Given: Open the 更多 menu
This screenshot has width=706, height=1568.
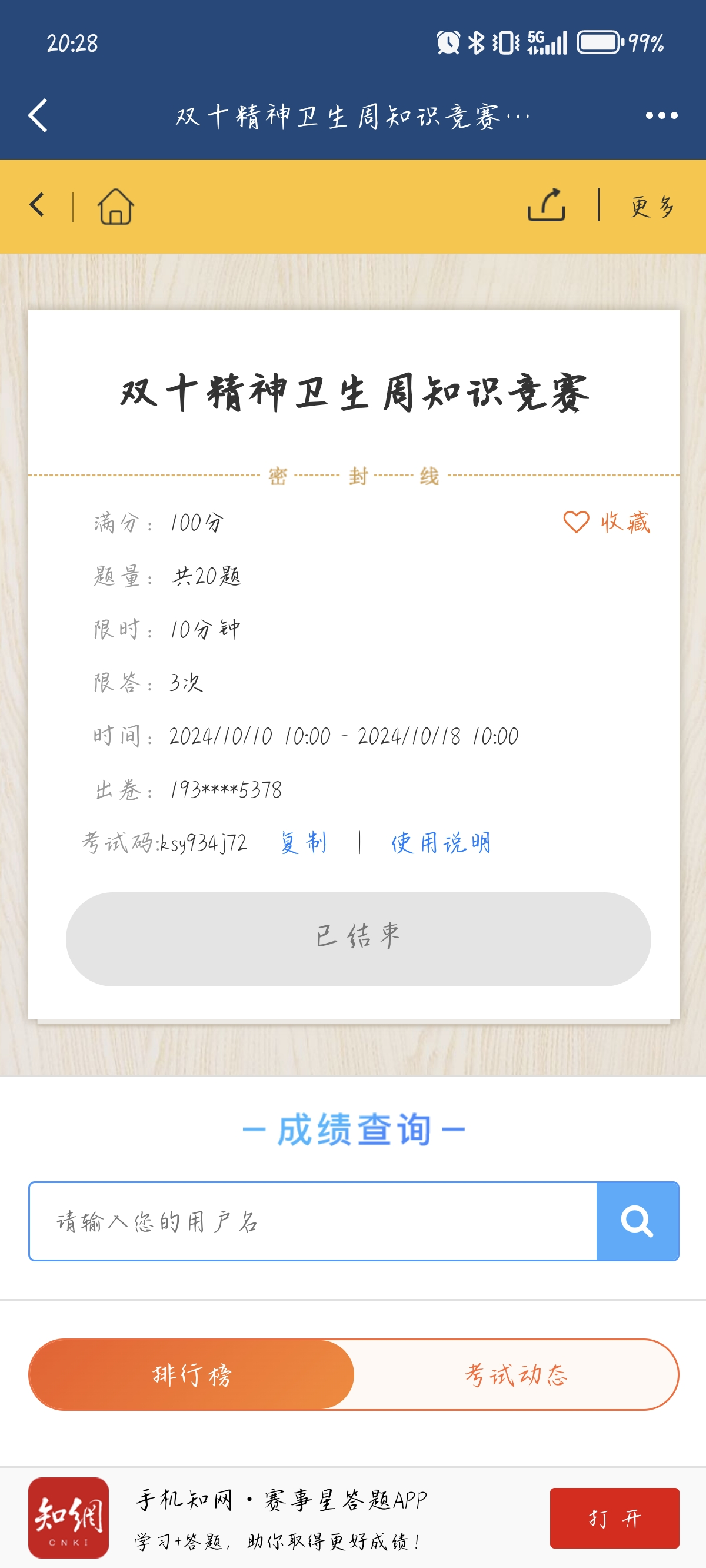Looking at the screenshot, I should (652, 207).
